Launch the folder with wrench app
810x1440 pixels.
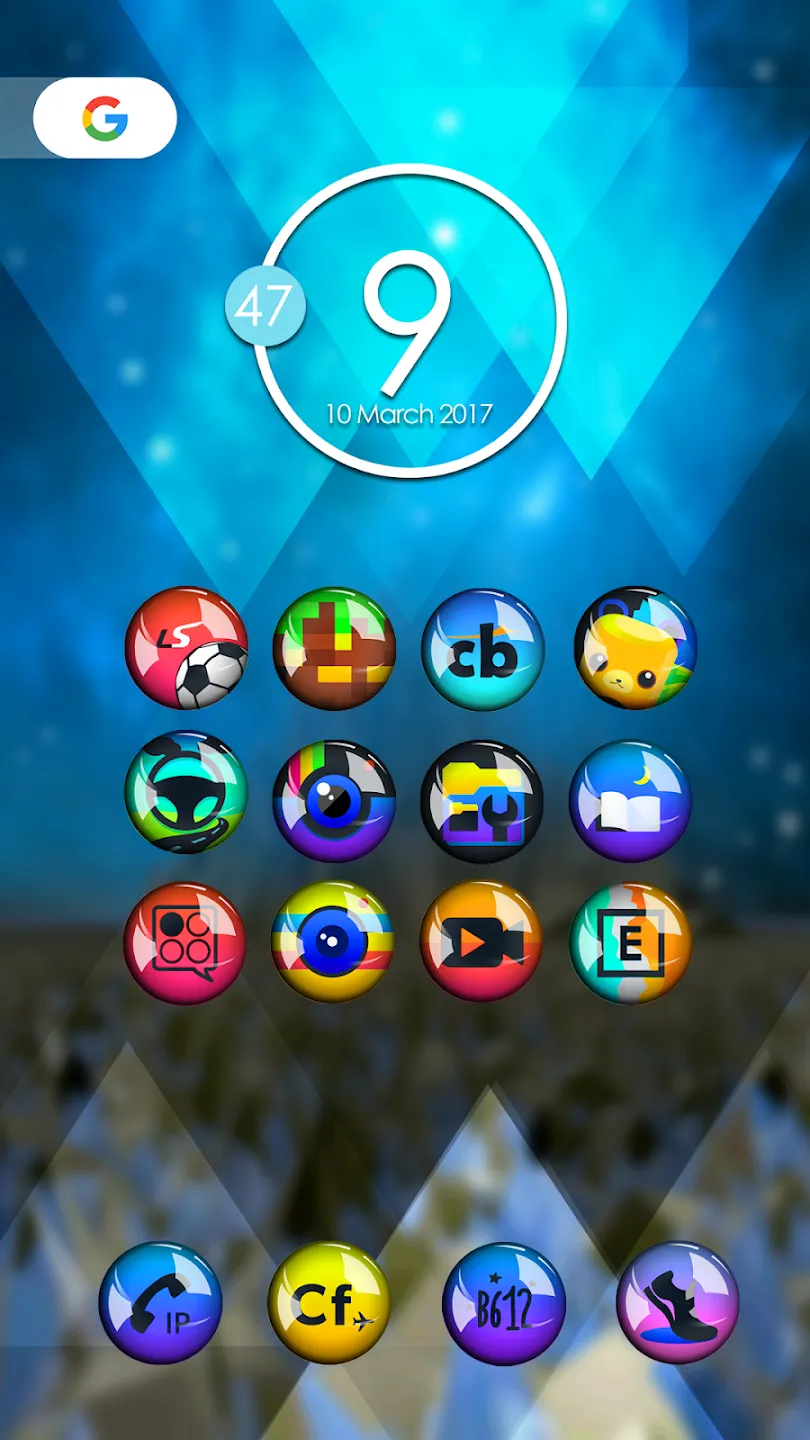(483, 800)
